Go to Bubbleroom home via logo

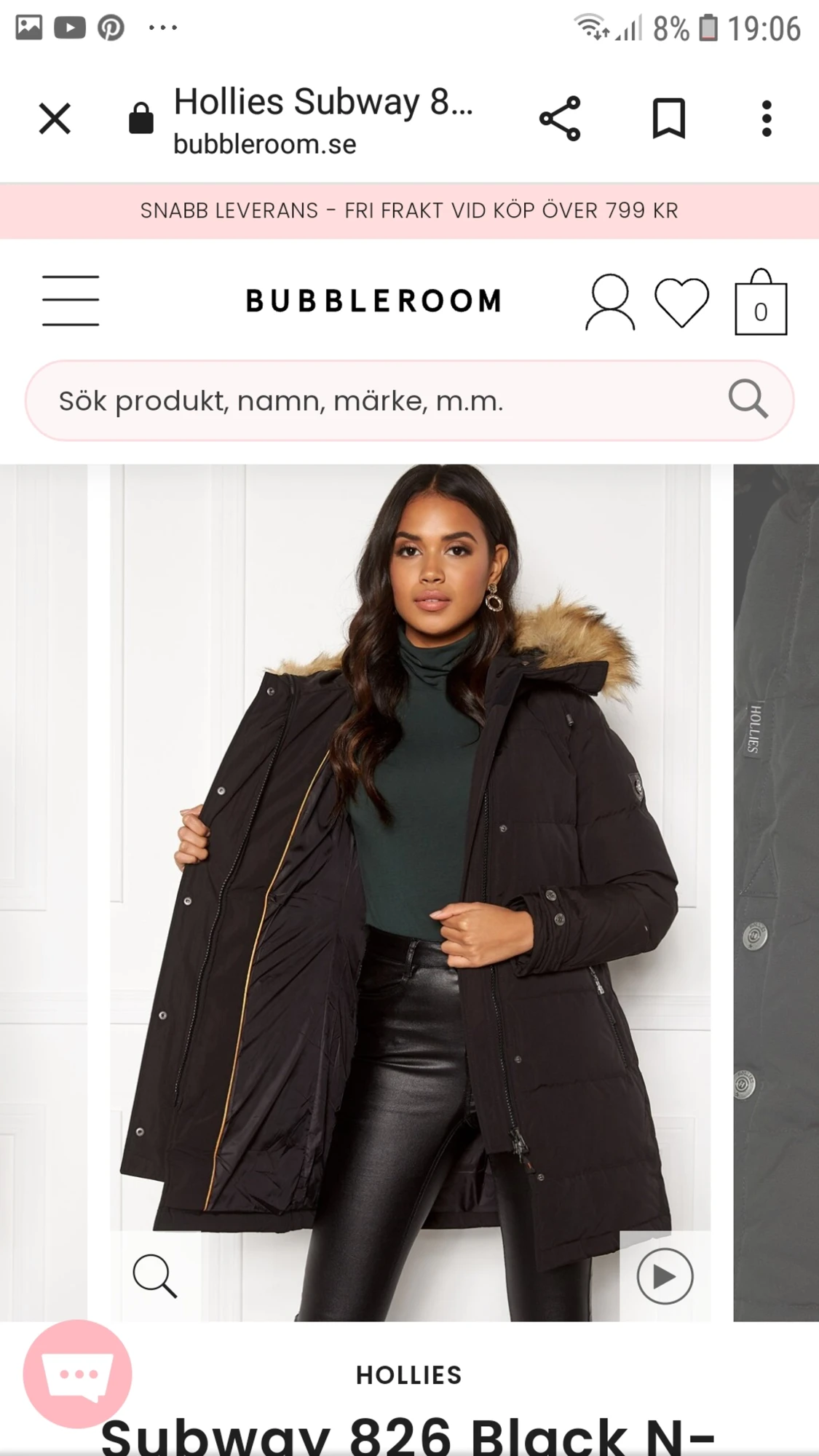point(373,301)
